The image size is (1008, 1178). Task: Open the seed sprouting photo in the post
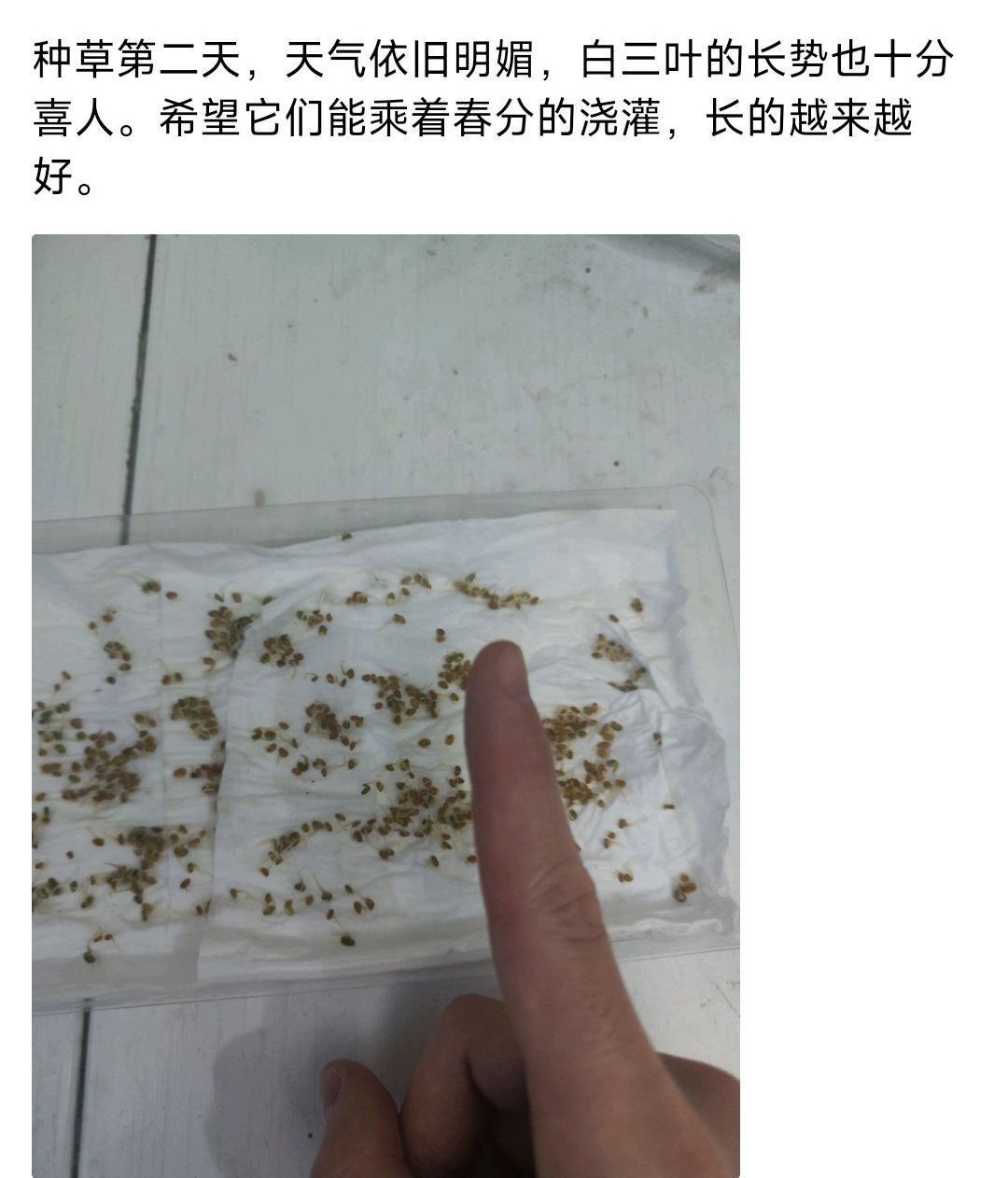385,705
